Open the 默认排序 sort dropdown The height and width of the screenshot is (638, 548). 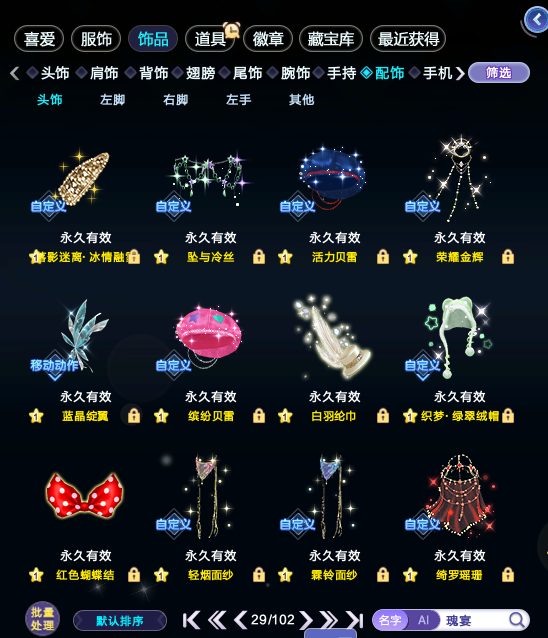[120, 621]
